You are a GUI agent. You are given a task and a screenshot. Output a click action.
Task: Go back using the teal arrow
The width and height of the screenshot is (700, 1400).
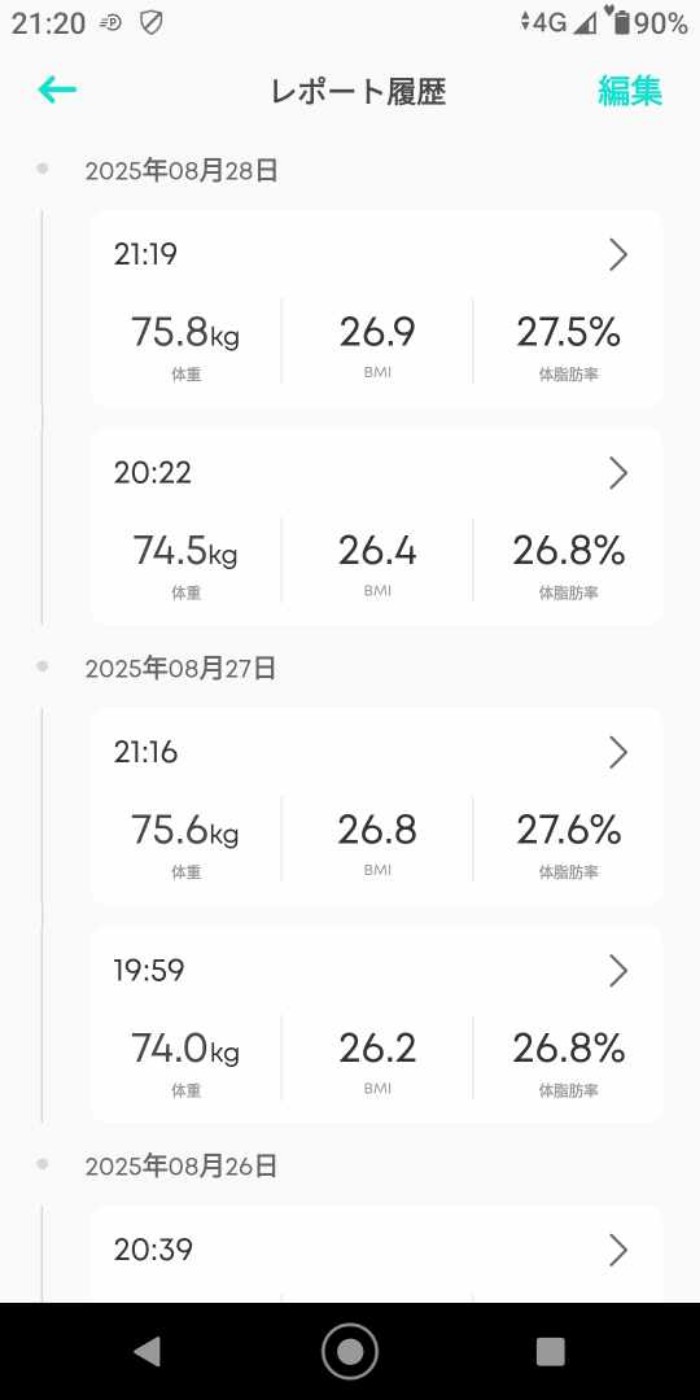[57, 91]
